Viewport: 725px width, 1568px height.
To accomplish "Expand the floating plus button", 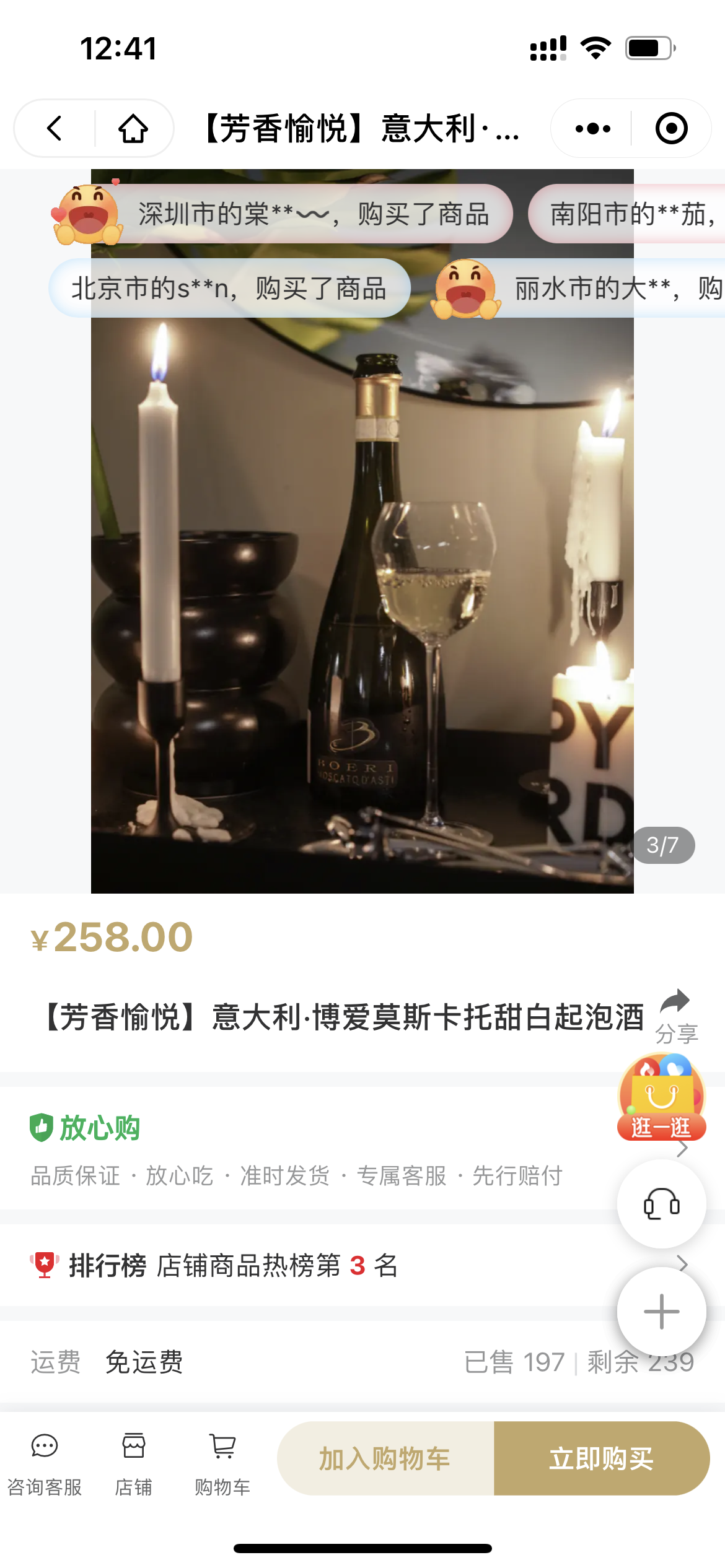I will (x=661, y=1312).
